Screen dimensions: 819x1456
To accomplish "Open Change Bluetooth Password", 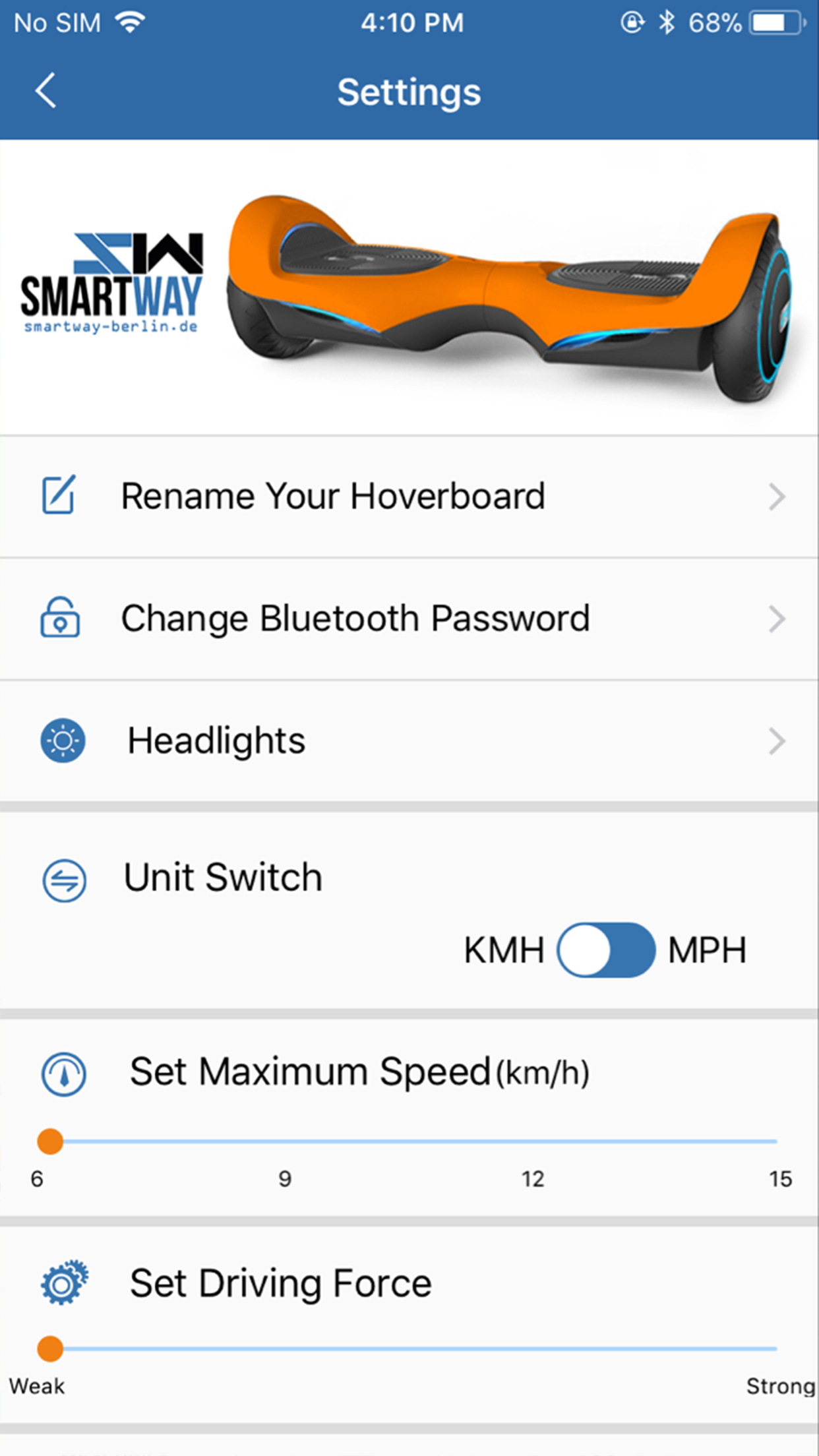I will (x=409, y=619).
